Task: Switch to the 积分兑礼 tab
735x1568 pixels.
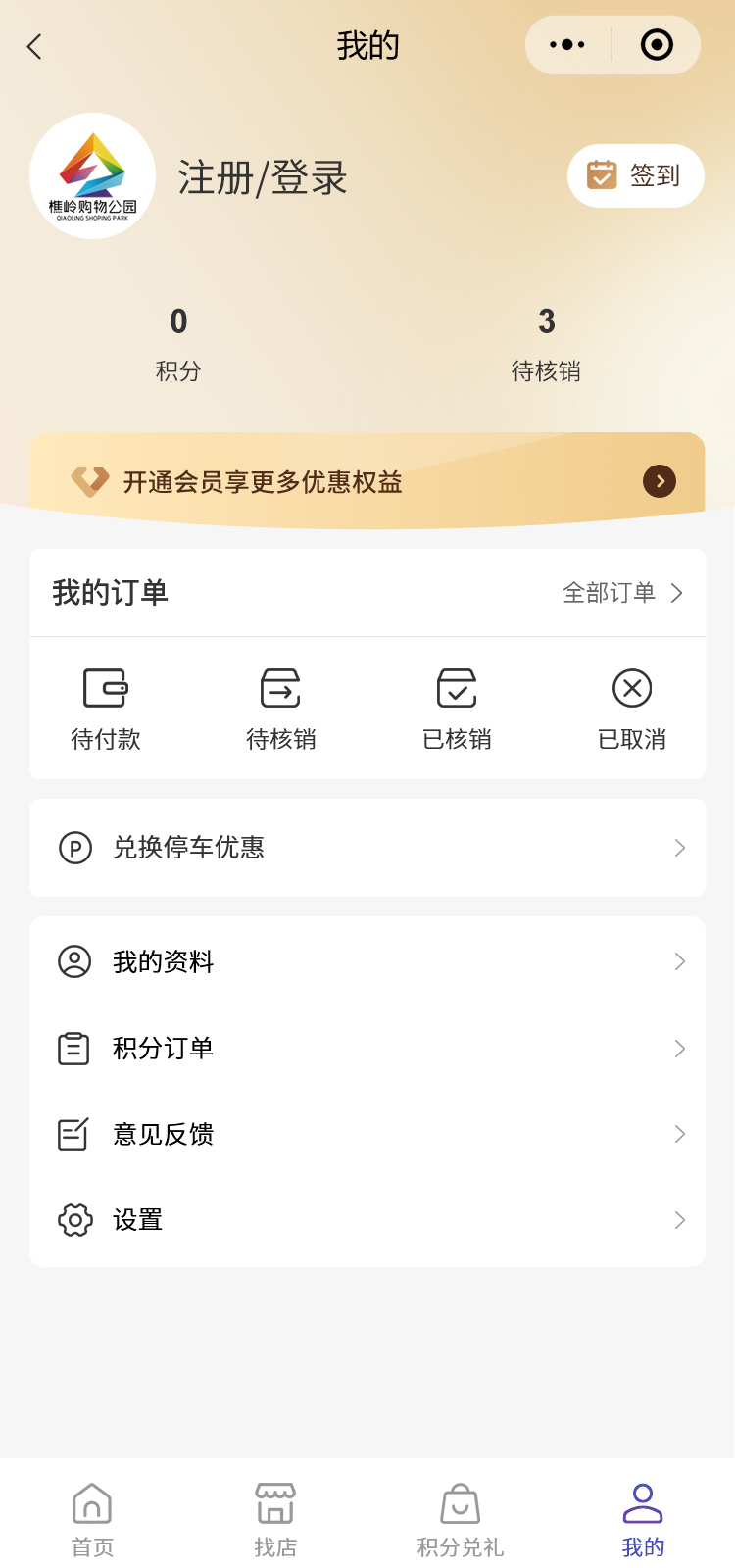Action: click(x=460, y=1519)
